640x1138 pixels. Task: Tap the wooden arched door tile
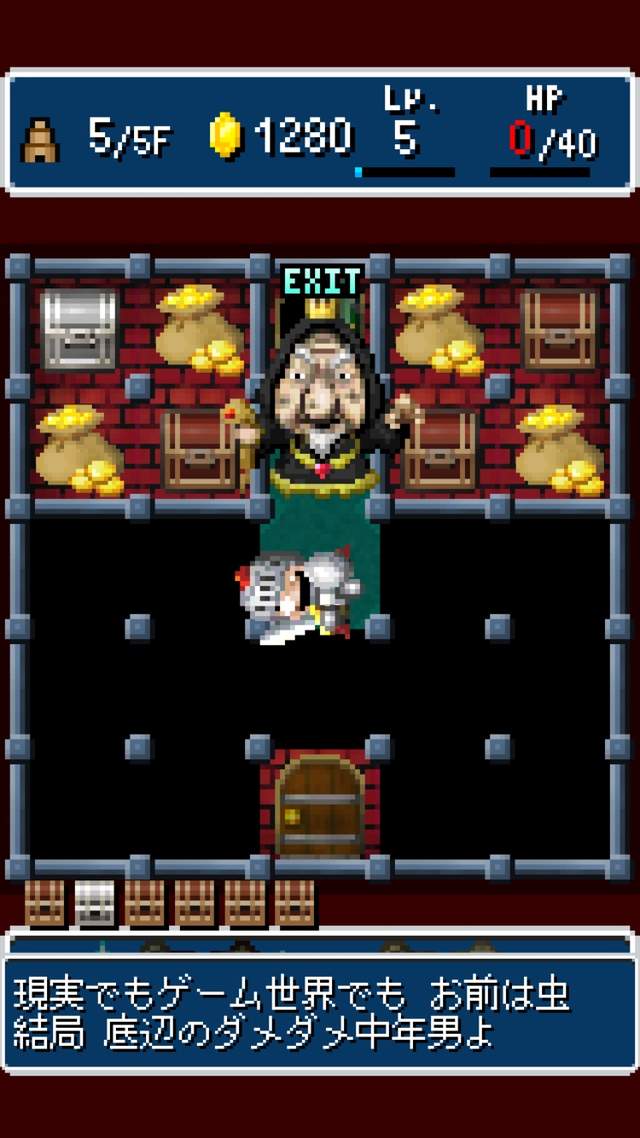[x=319, y=806]
